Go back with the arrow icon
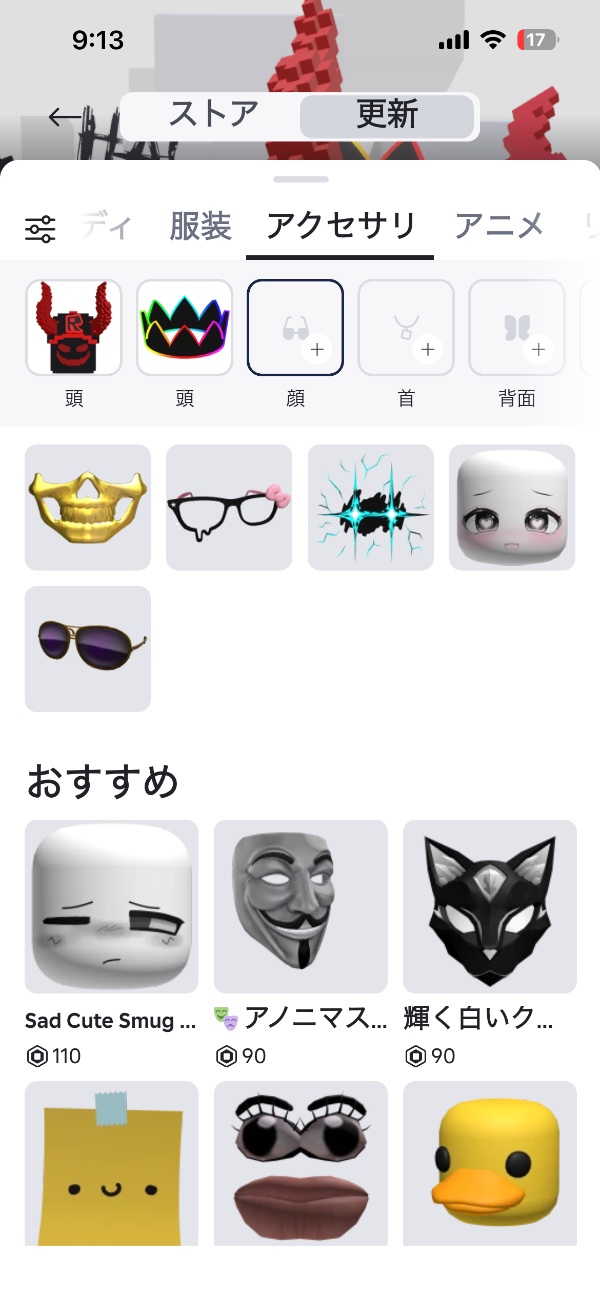This screenshot has width=600, height=1298. click(x=65, y=117)
